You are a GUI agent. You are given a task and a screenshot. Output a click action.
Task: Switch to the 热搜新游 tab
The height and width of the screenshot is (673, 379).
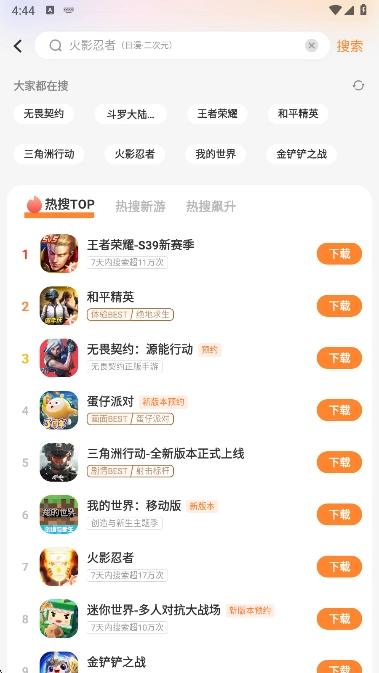[140, 206]
